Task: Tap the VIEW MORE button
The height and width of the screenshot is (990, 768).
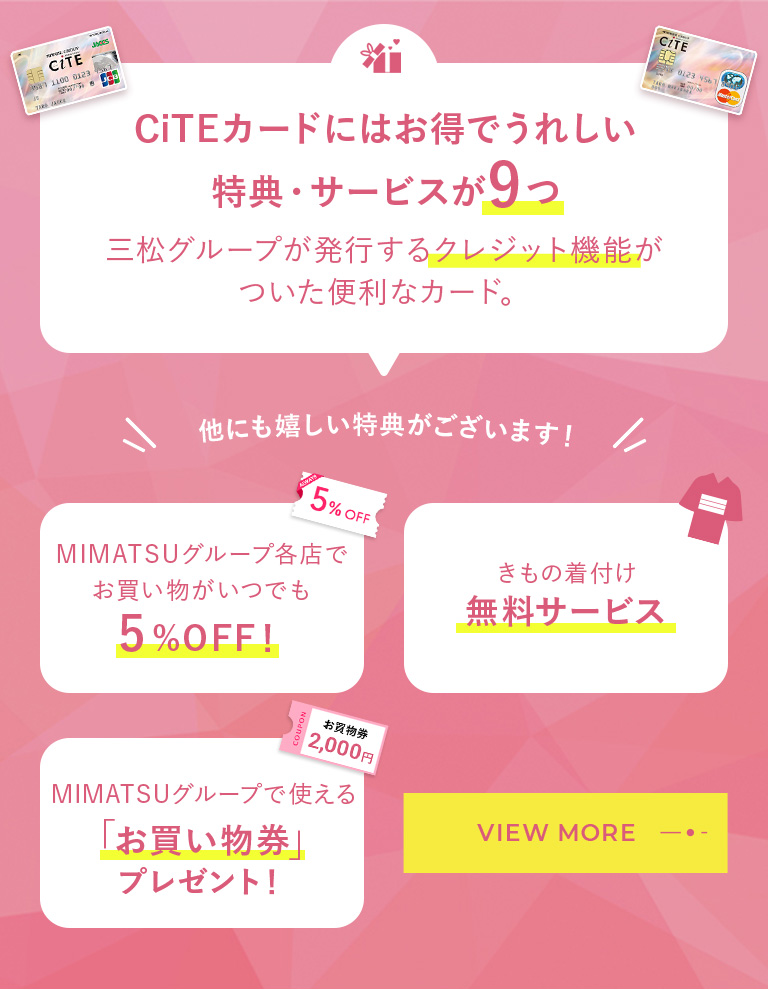Action: 565,832
